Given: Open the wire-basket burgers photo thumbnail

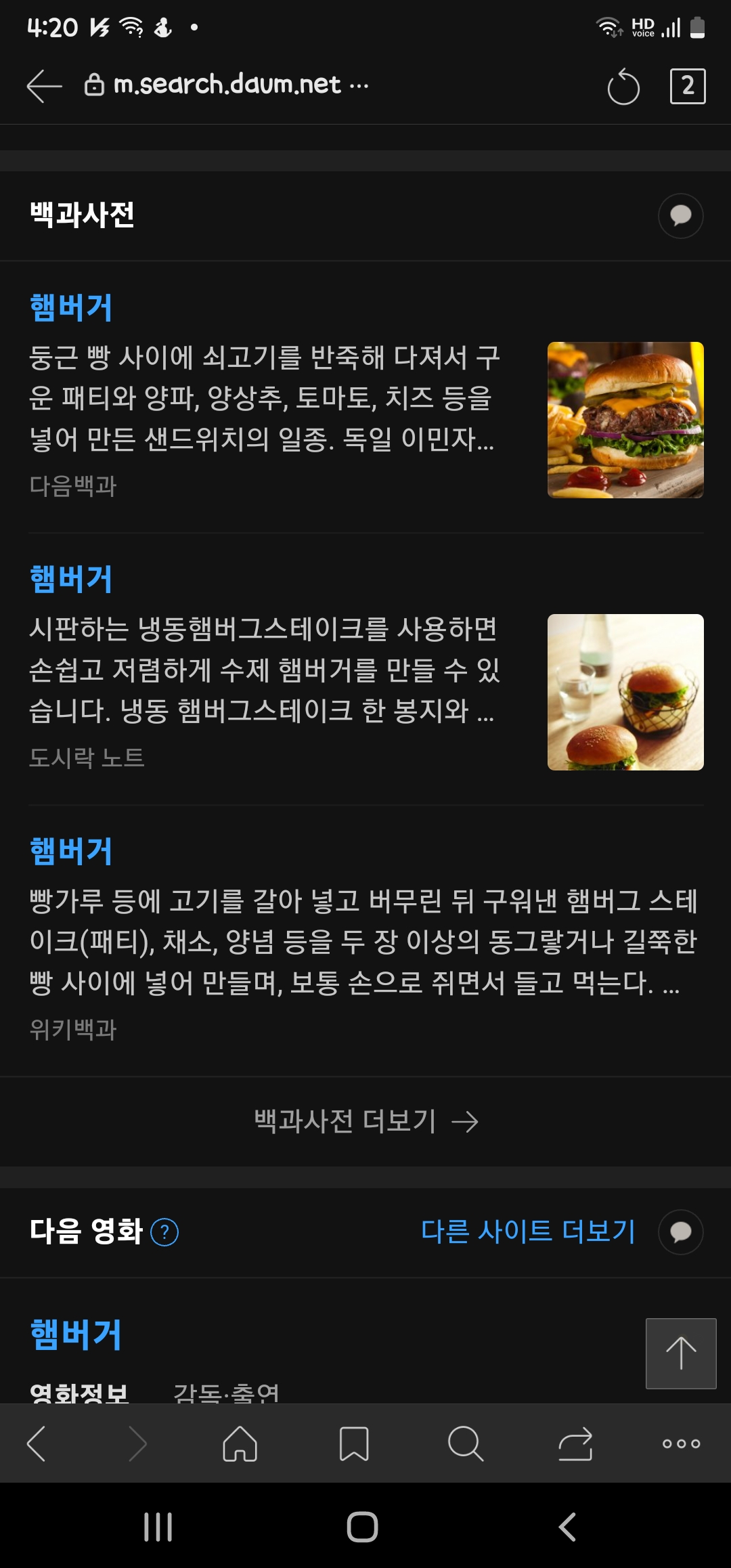Looking at the screenshot, I should [625, 692].
